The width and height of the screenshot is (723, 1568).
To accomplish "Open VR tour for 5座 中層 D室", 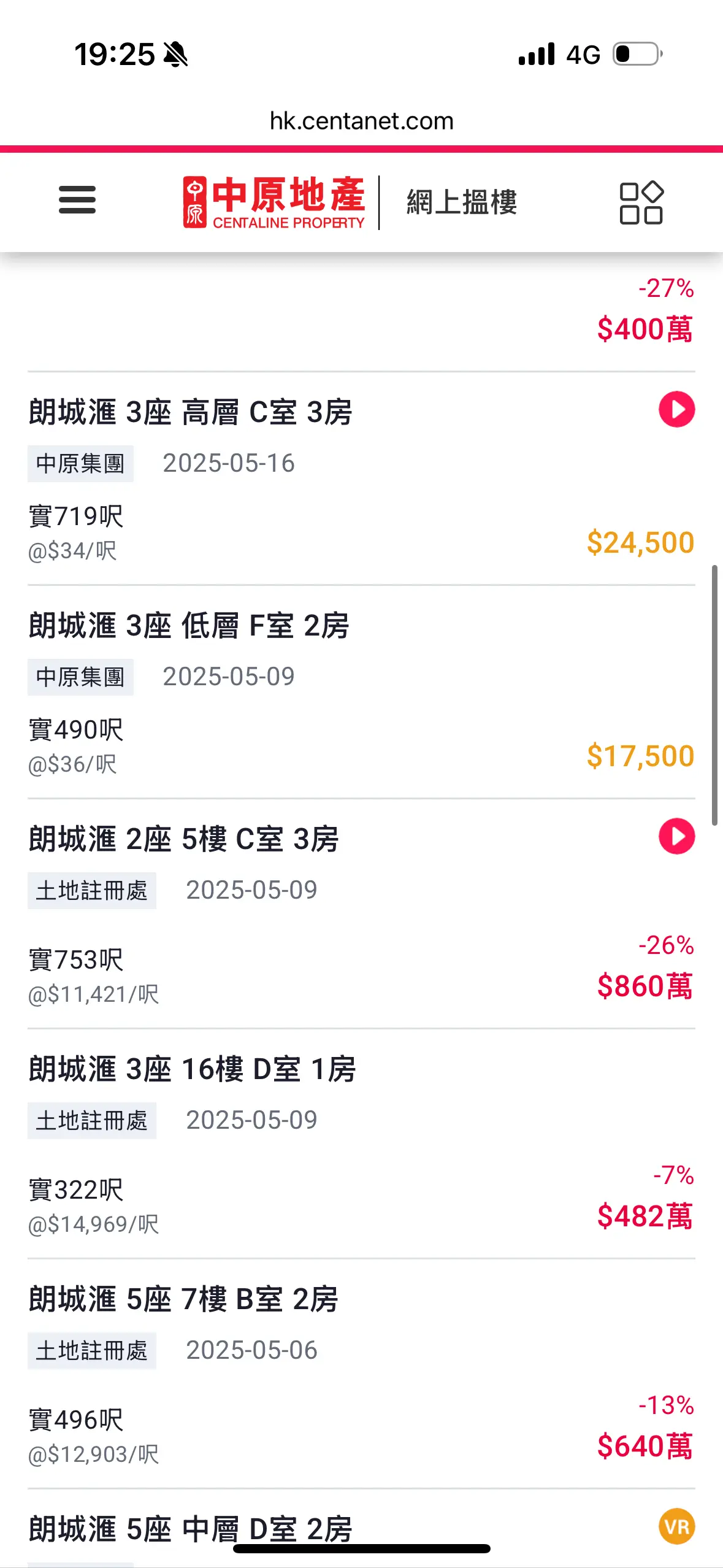I will pos(676,1526).
